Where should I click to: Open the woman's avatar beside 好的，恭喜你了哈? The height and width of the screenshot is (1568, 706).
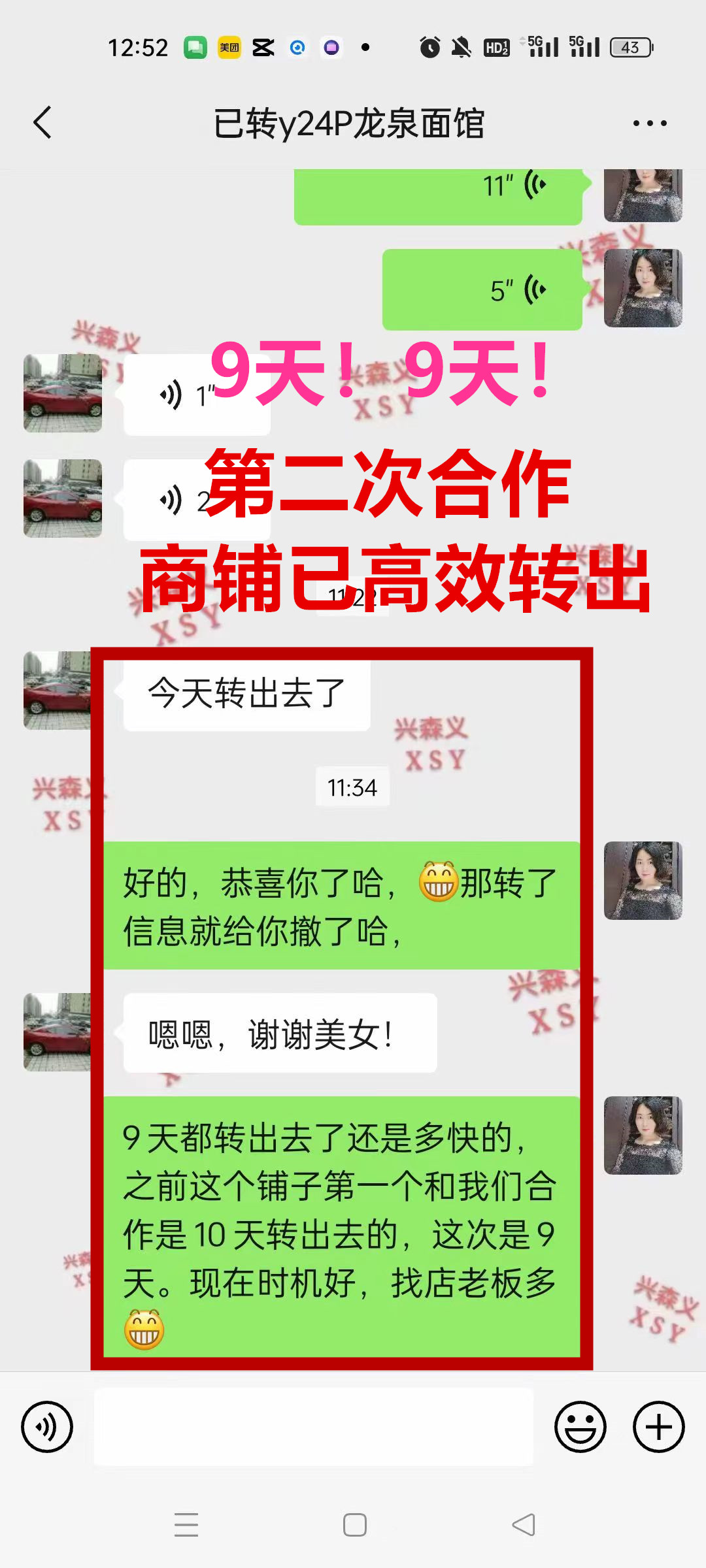643,880
